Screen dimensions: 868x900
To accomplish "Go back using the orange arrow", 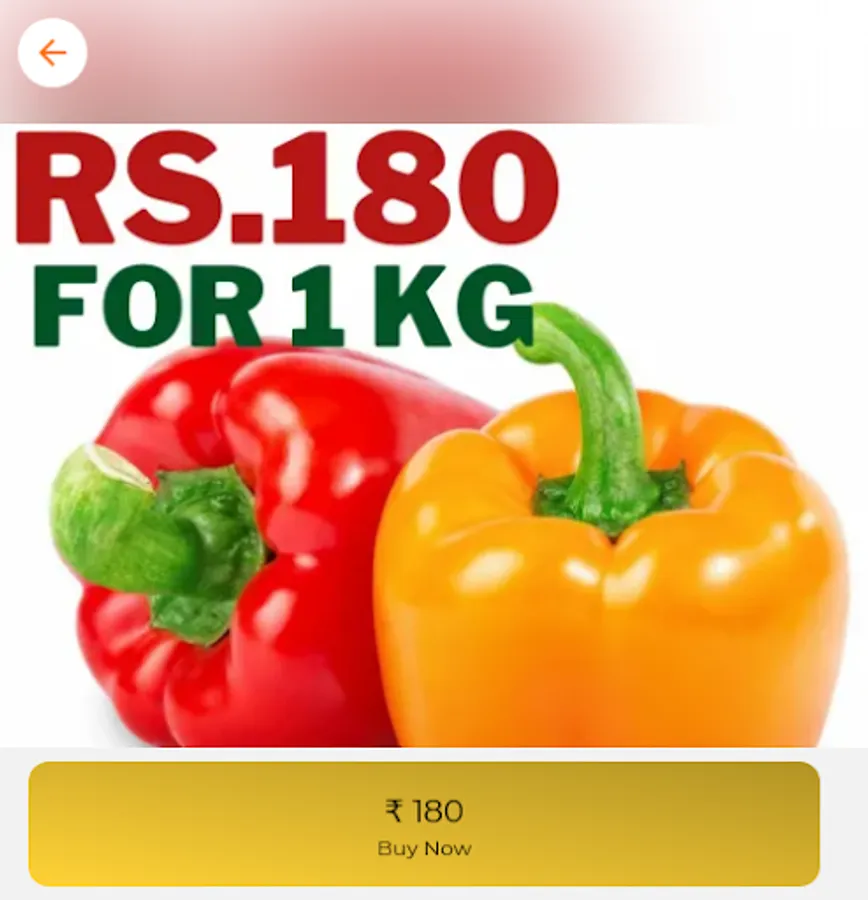I will pos(52,53).
